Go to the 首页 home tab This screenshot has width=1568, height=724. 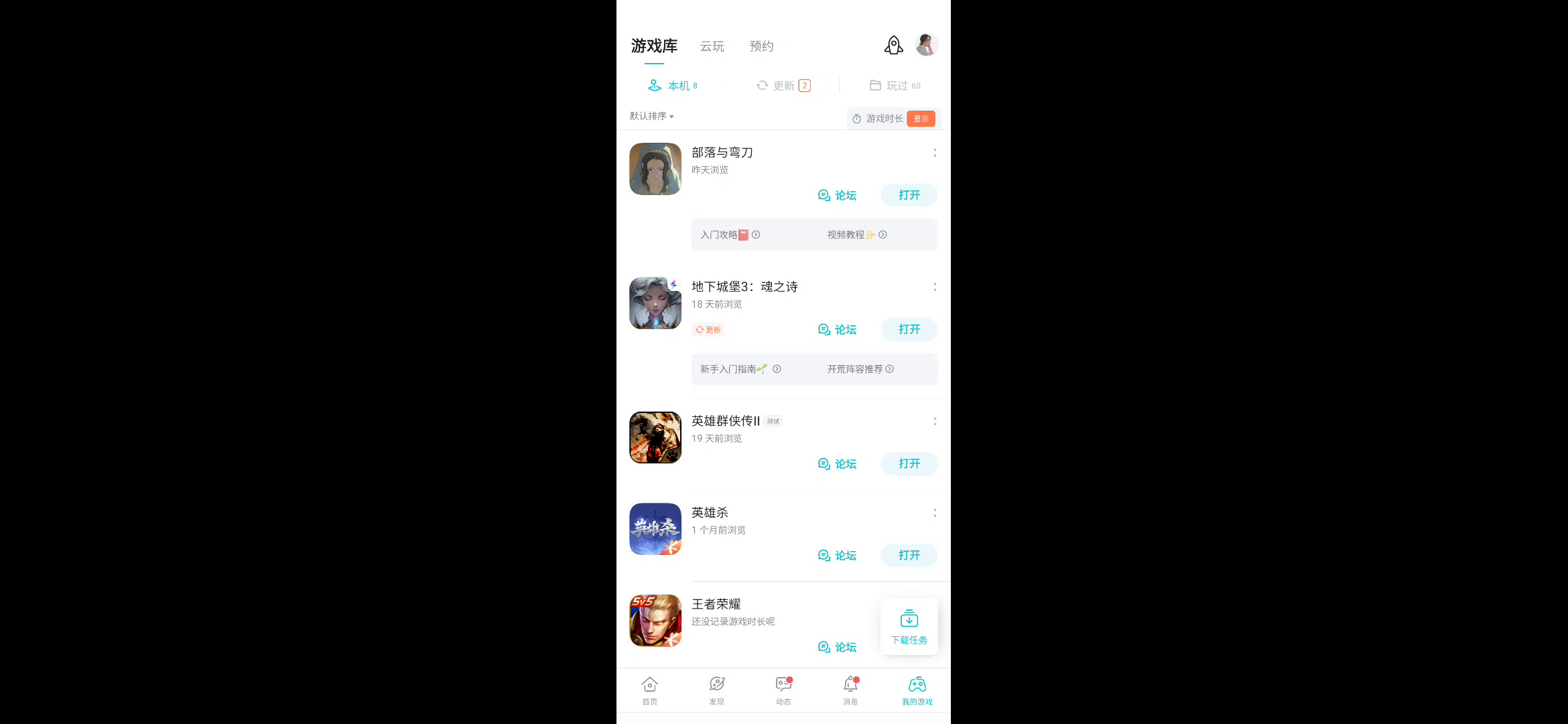(x=649, y=690)
